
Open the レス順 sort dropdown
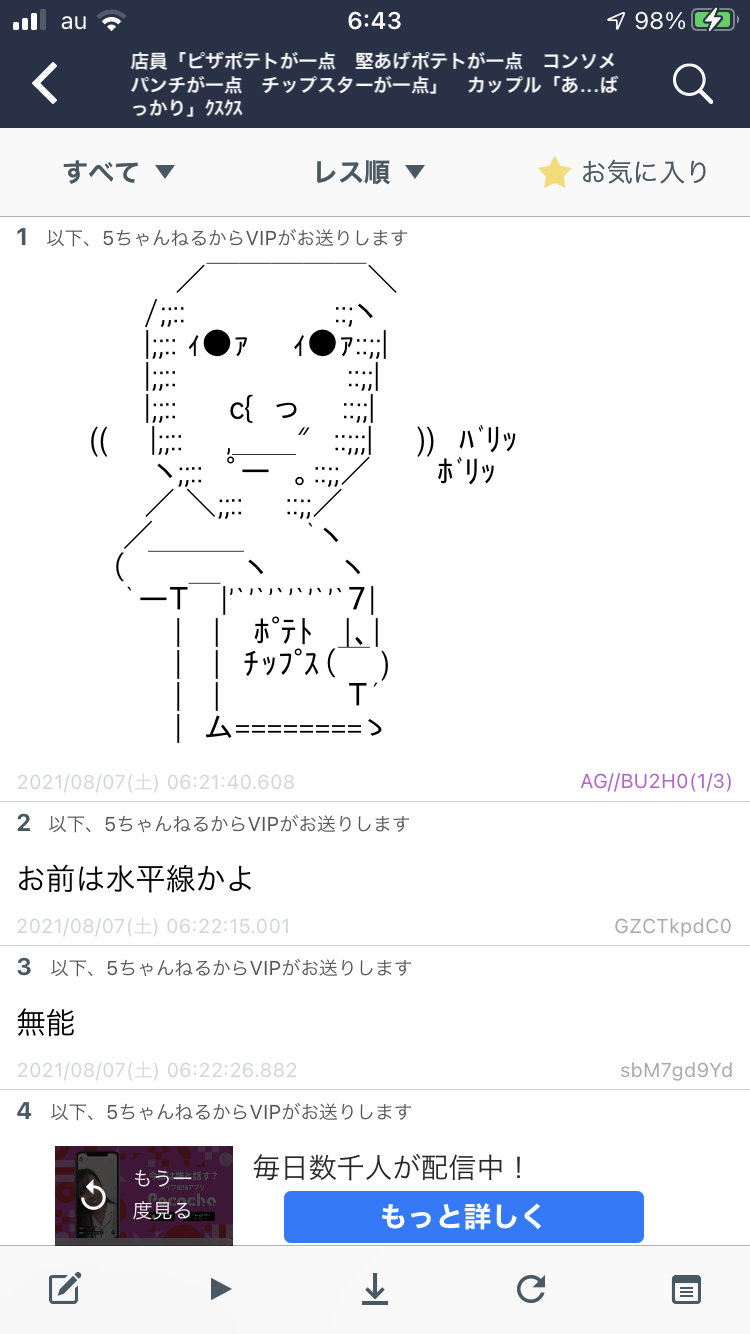(x=369, y=172)
